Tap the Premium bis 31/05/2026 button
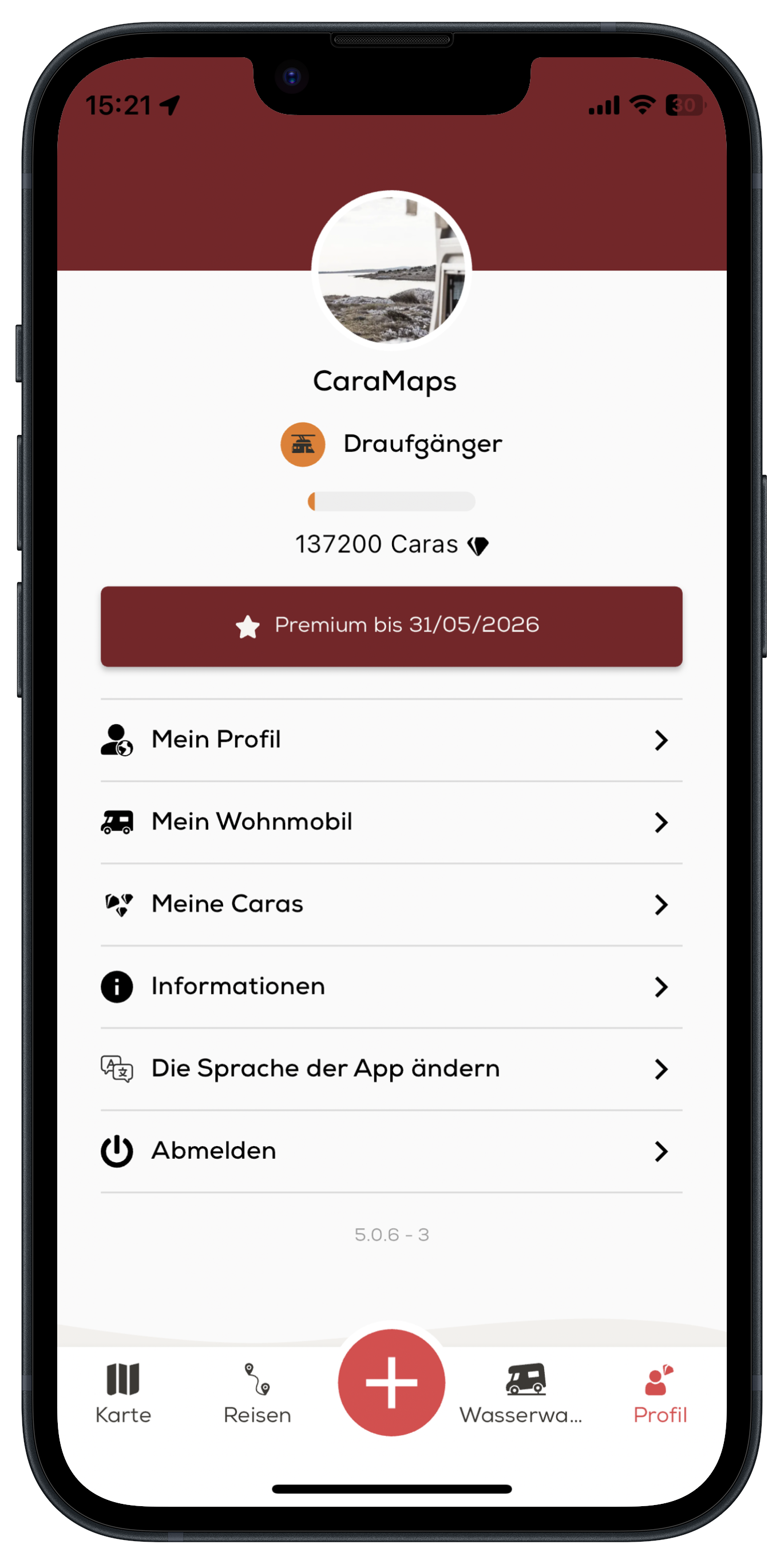Image resolution: width=784 pixels, height=1564 pixels. pyautogui.click(x=391, y=626)
